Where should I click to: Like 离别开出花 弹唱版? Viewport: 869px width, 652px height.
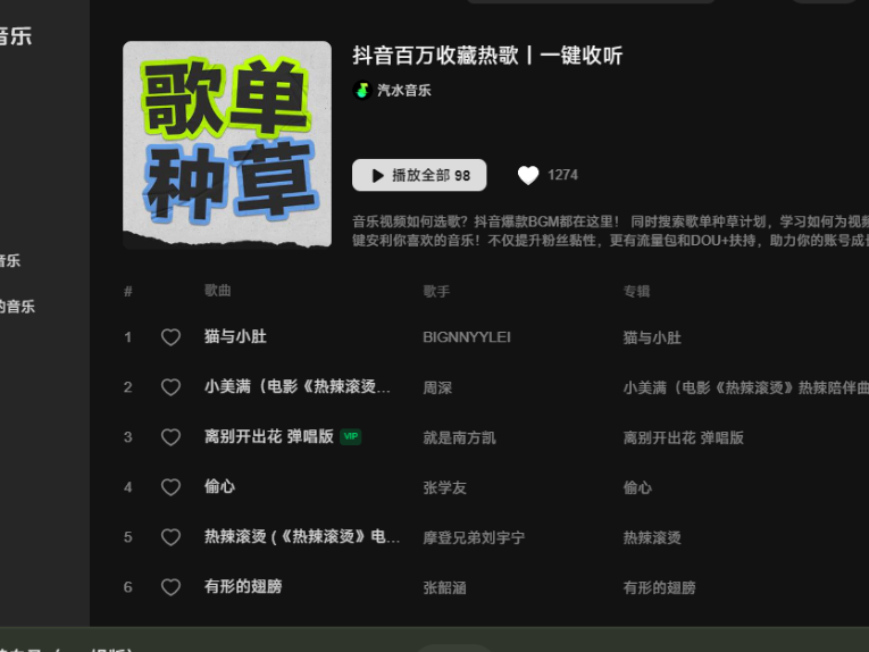point(171,438)
